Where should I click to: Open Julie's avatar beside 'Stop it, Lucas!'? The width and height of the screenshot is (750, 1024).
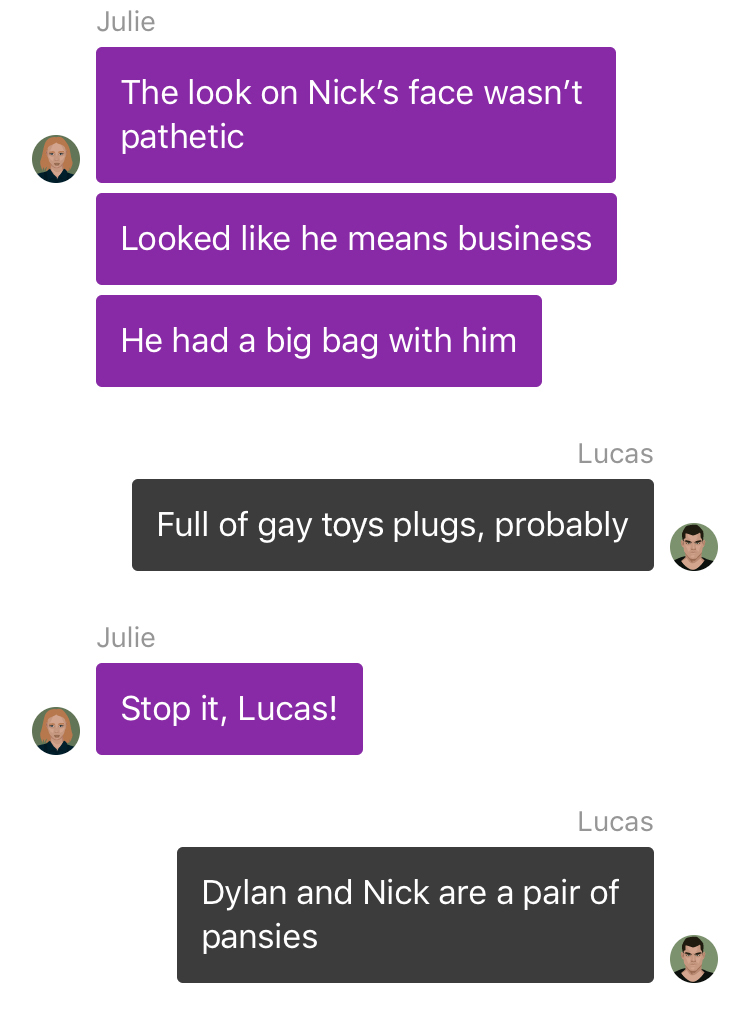point(56,731)
